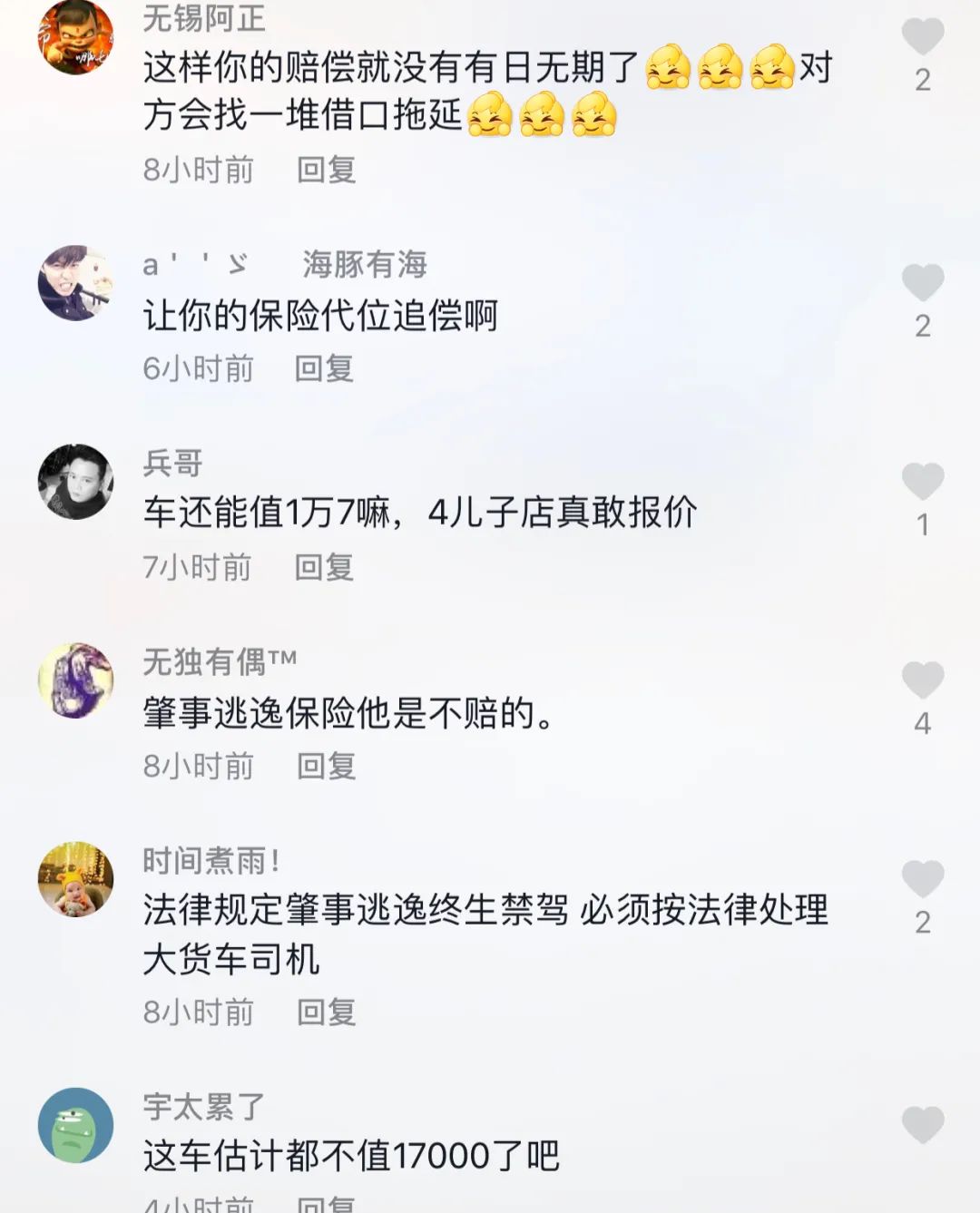
Task: Like the comment 让你的保险代位追偿啊
Action: coord(922,283)
